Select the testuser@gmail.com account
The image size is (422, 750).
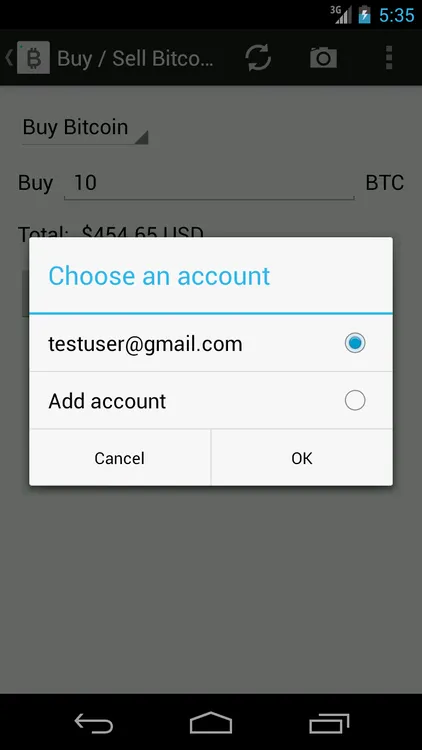pos(211,343)
